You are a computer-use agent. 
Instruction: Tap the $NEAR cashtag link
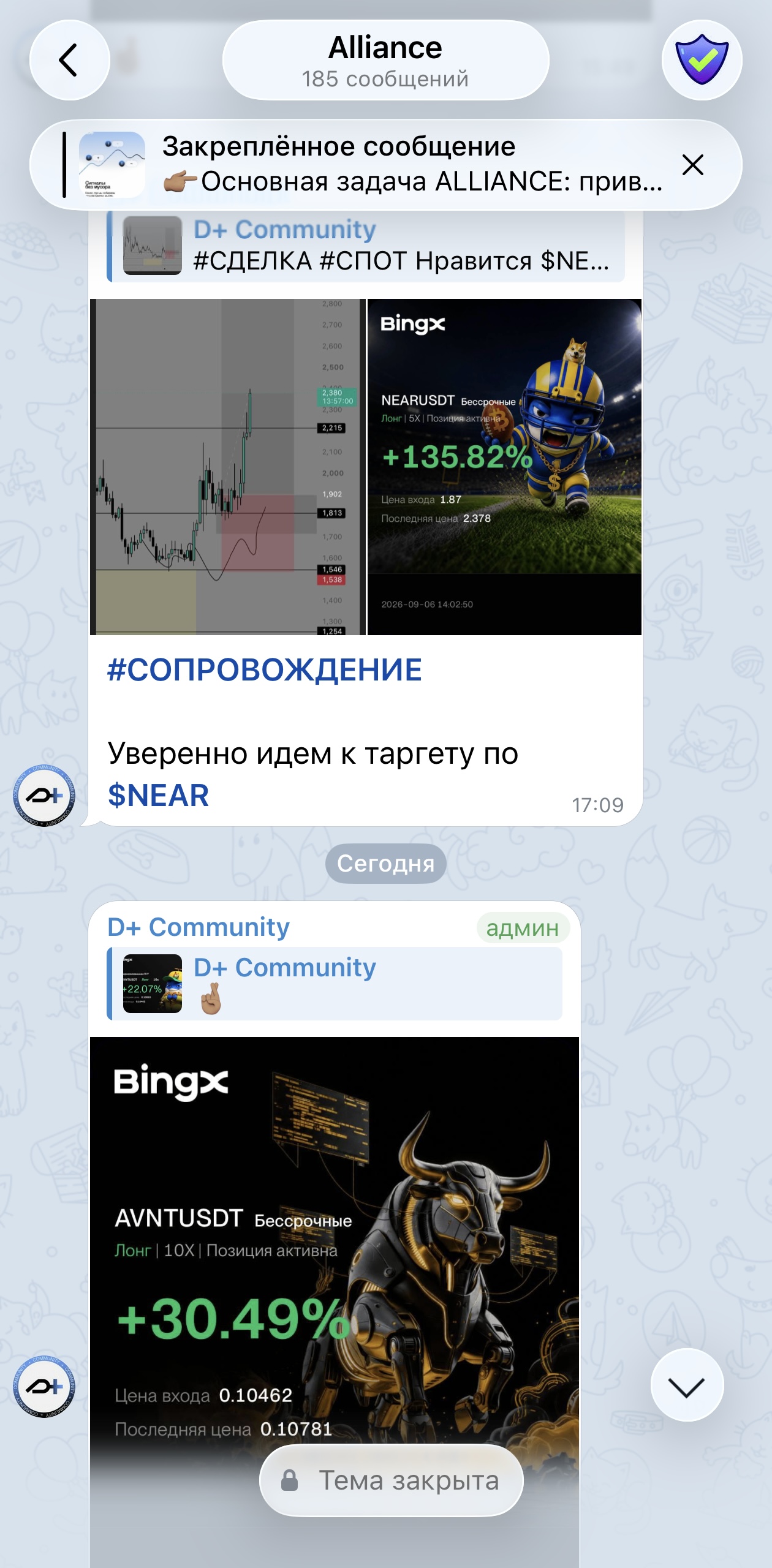tap(158, 796)
